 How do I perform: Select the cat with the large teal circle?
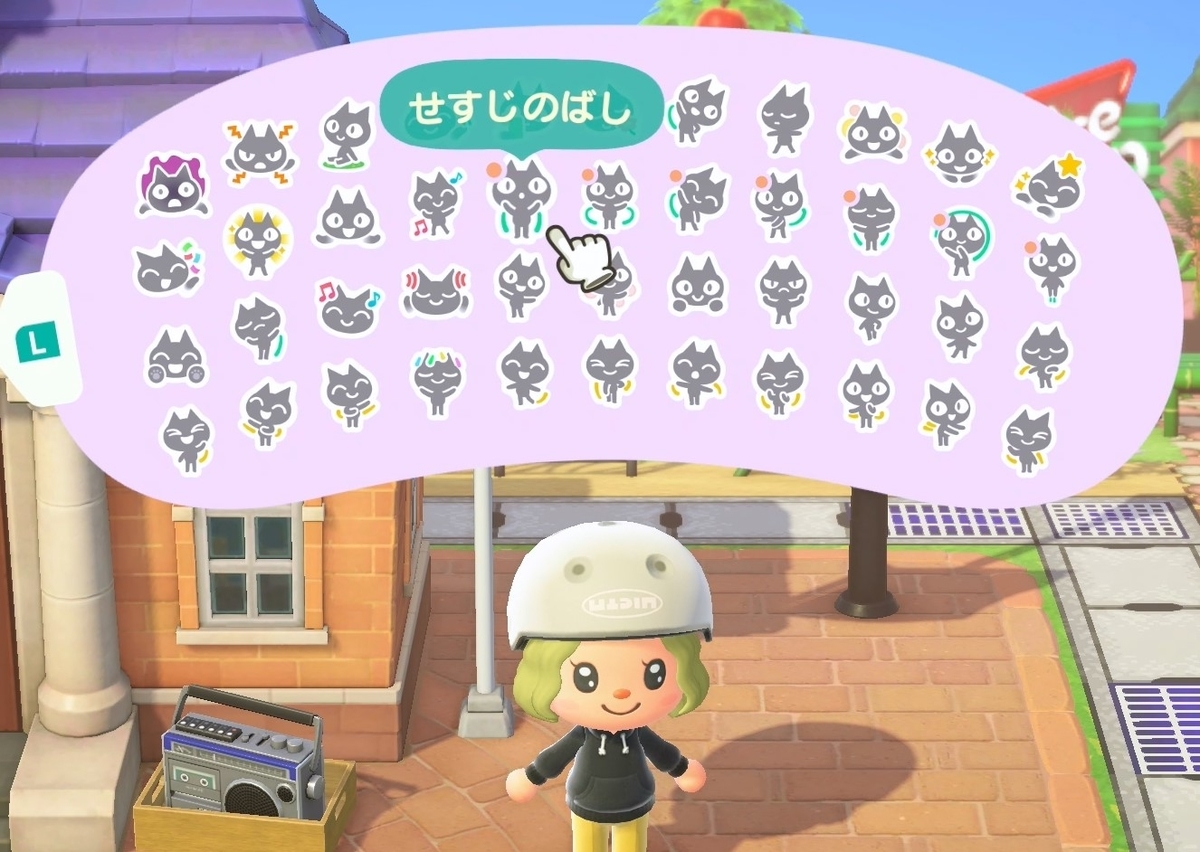coord(960,242)
